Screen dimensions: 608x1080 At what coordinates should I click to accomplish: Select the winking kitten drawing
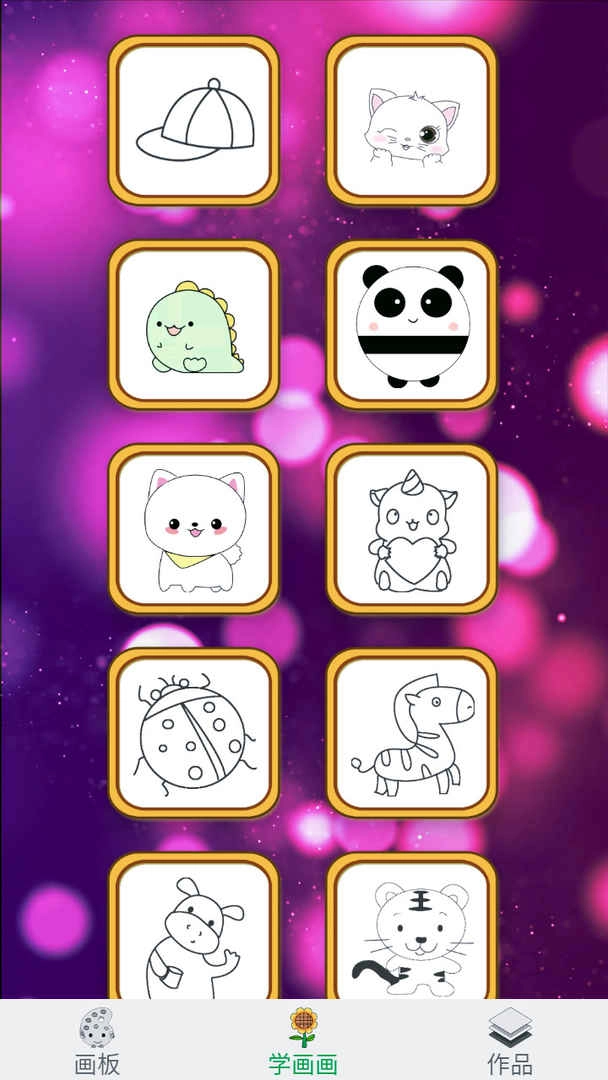tap(411, 121)
